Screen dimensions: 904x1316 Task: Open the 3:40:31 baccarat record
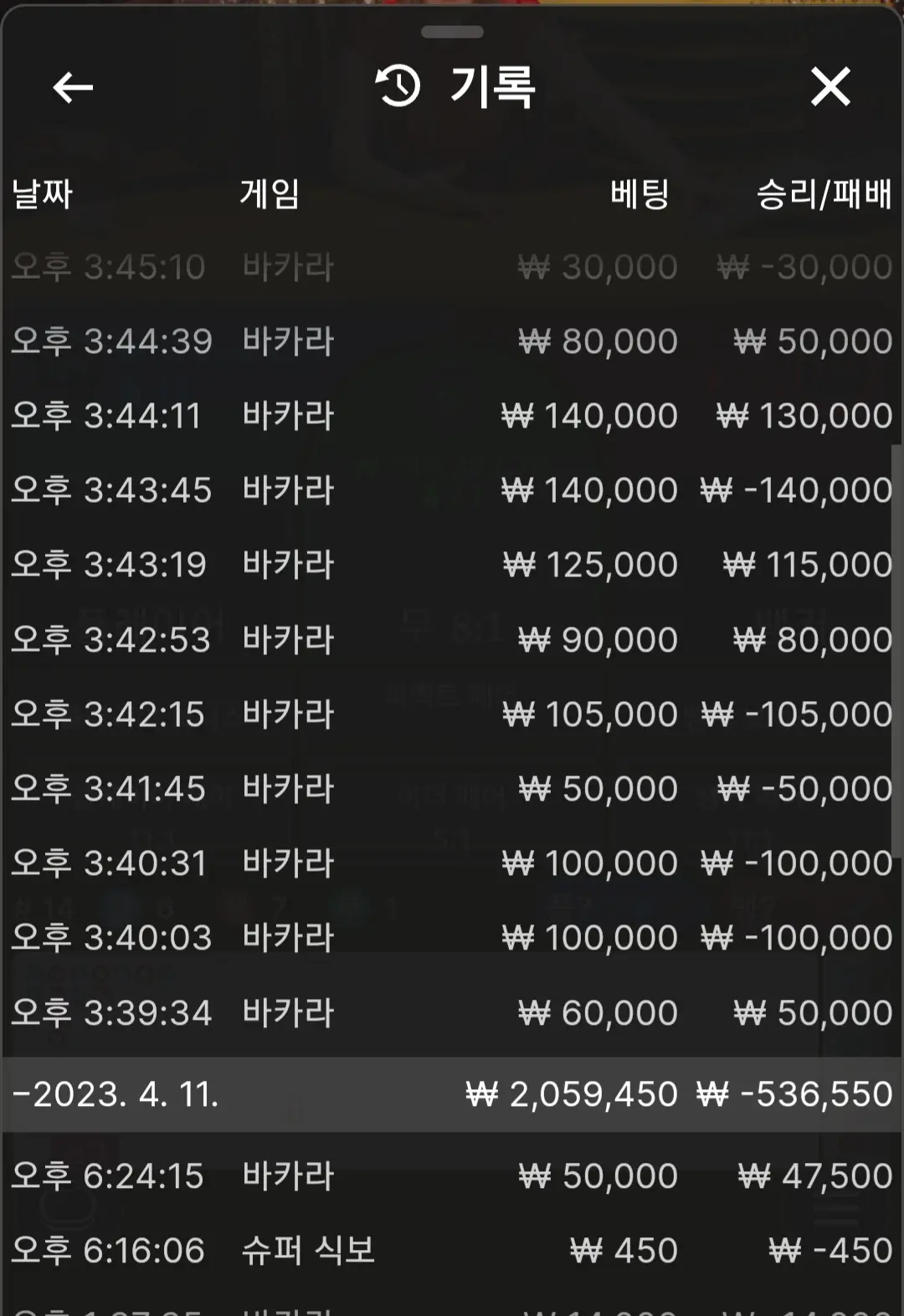coord(452,863)
